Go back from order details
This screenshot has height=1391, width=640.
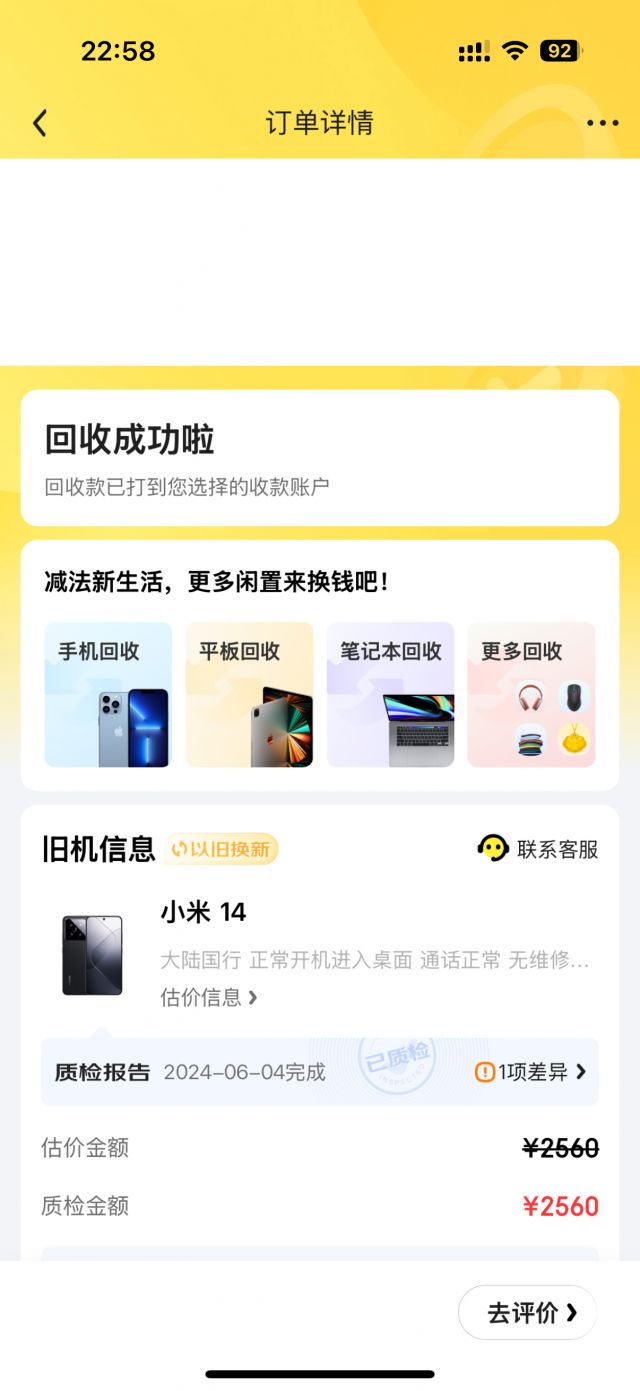click(x=40, y=123)
